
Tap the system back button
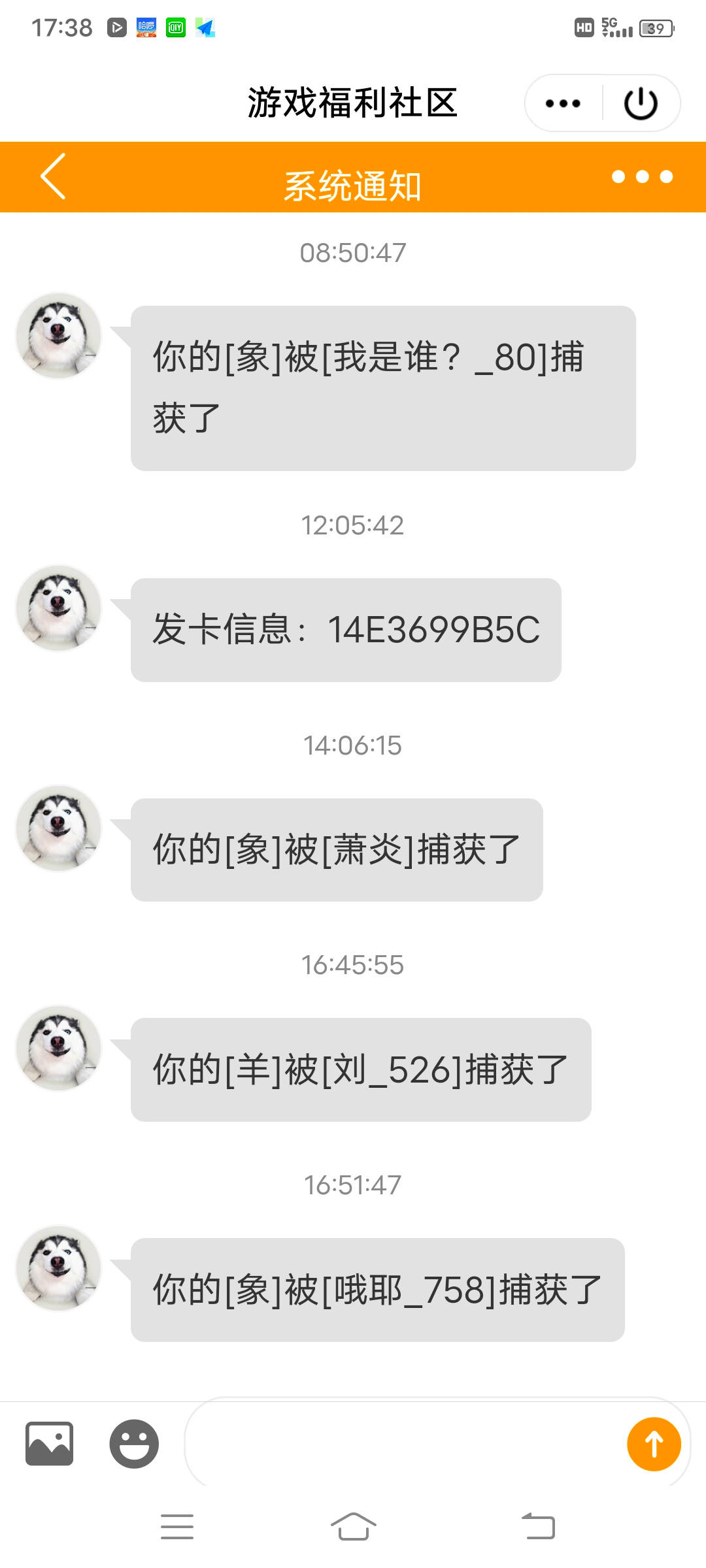537,1527
